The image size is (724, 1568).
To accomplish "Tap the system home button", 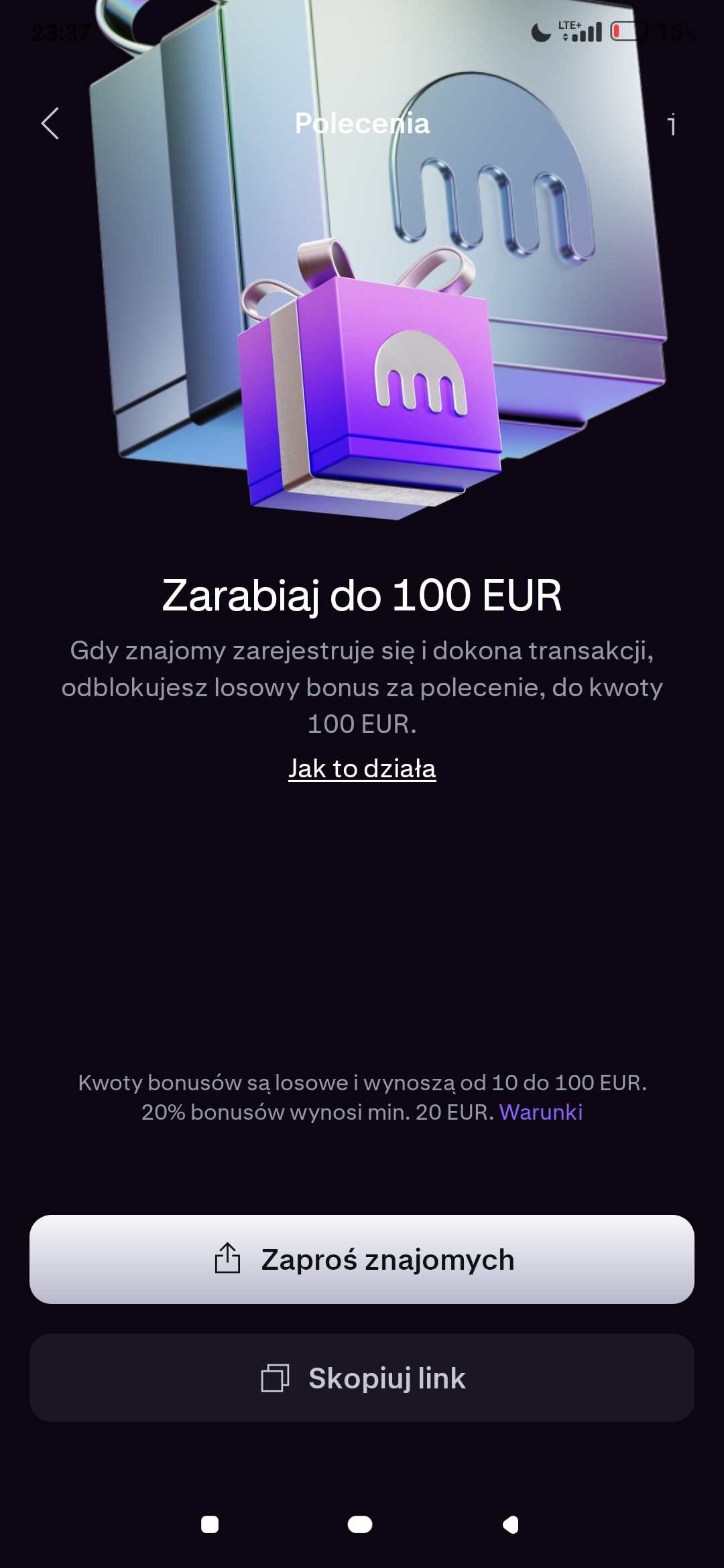I will pyautogui.click(x=360, y=1524).
